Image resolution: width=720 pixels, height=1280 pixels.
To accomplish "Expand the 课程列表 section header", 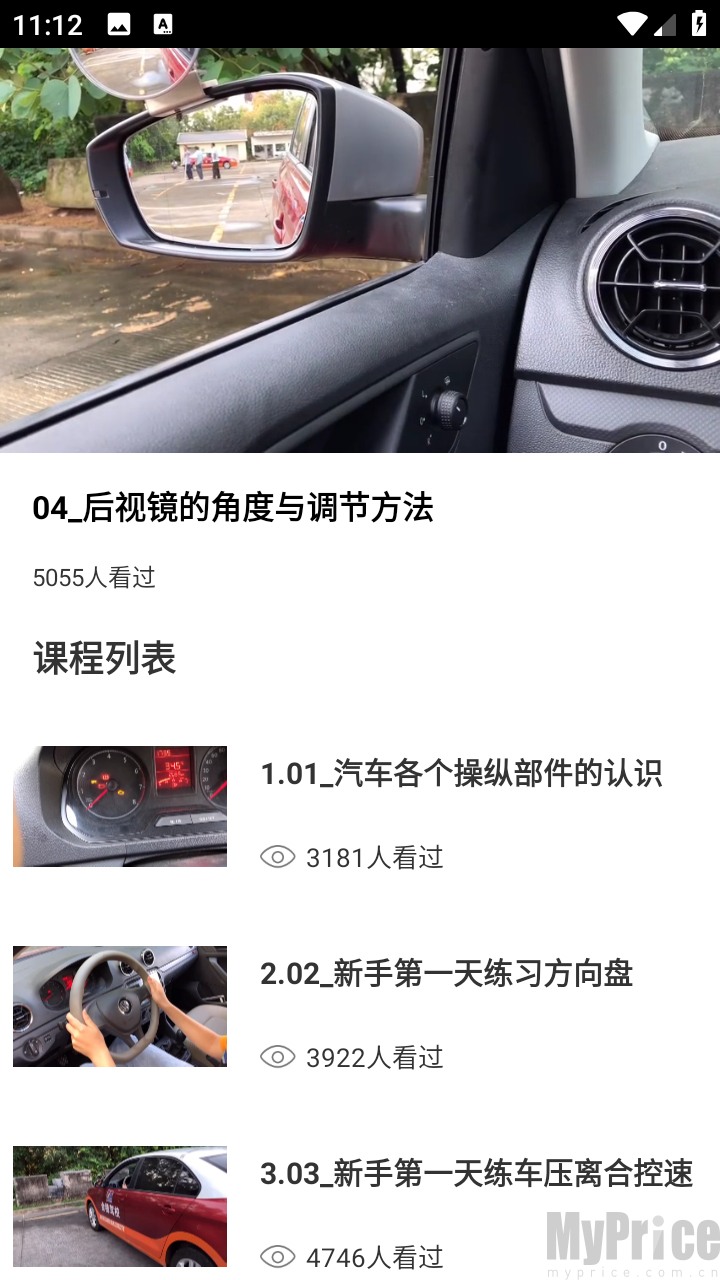I will (104, 658).
